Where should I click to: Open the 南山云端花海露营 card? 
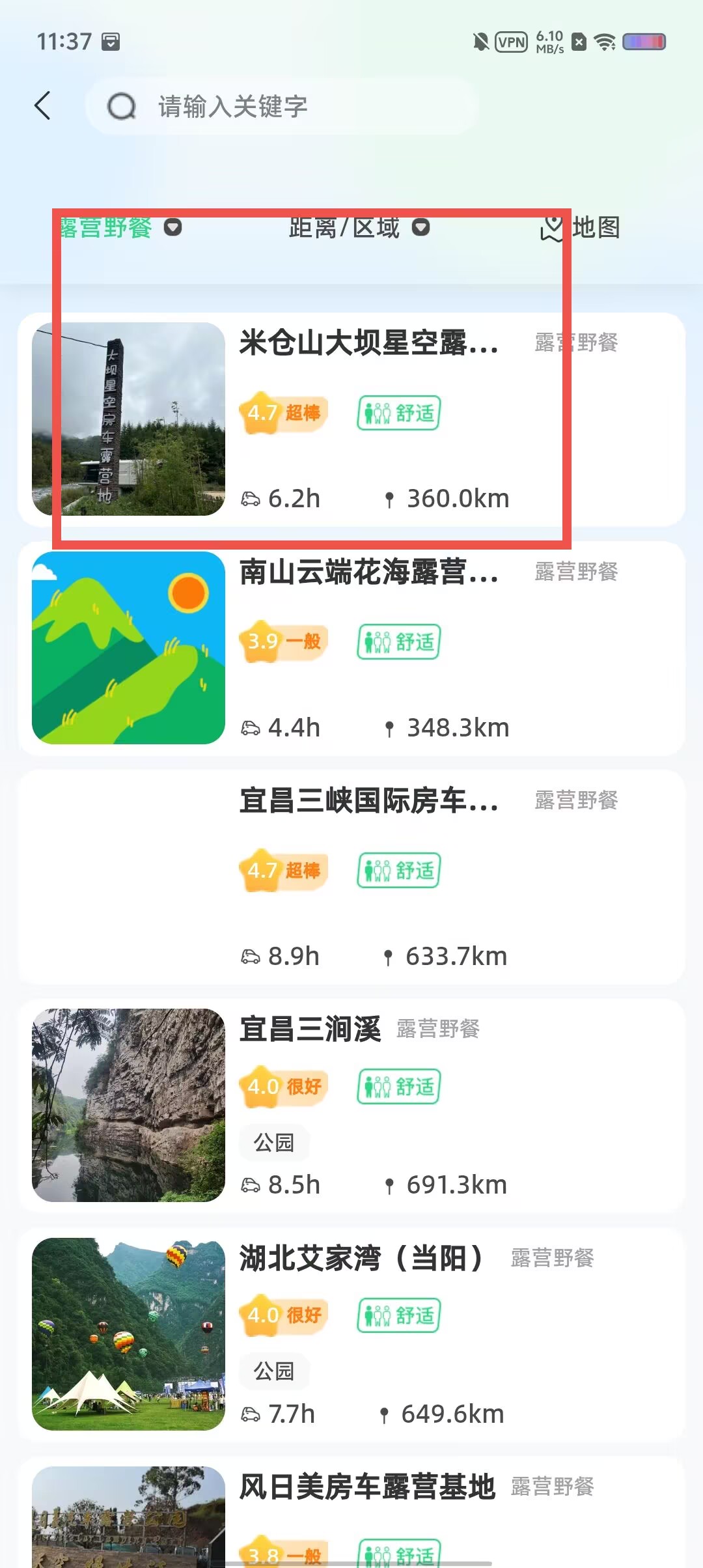pos(351,648)
